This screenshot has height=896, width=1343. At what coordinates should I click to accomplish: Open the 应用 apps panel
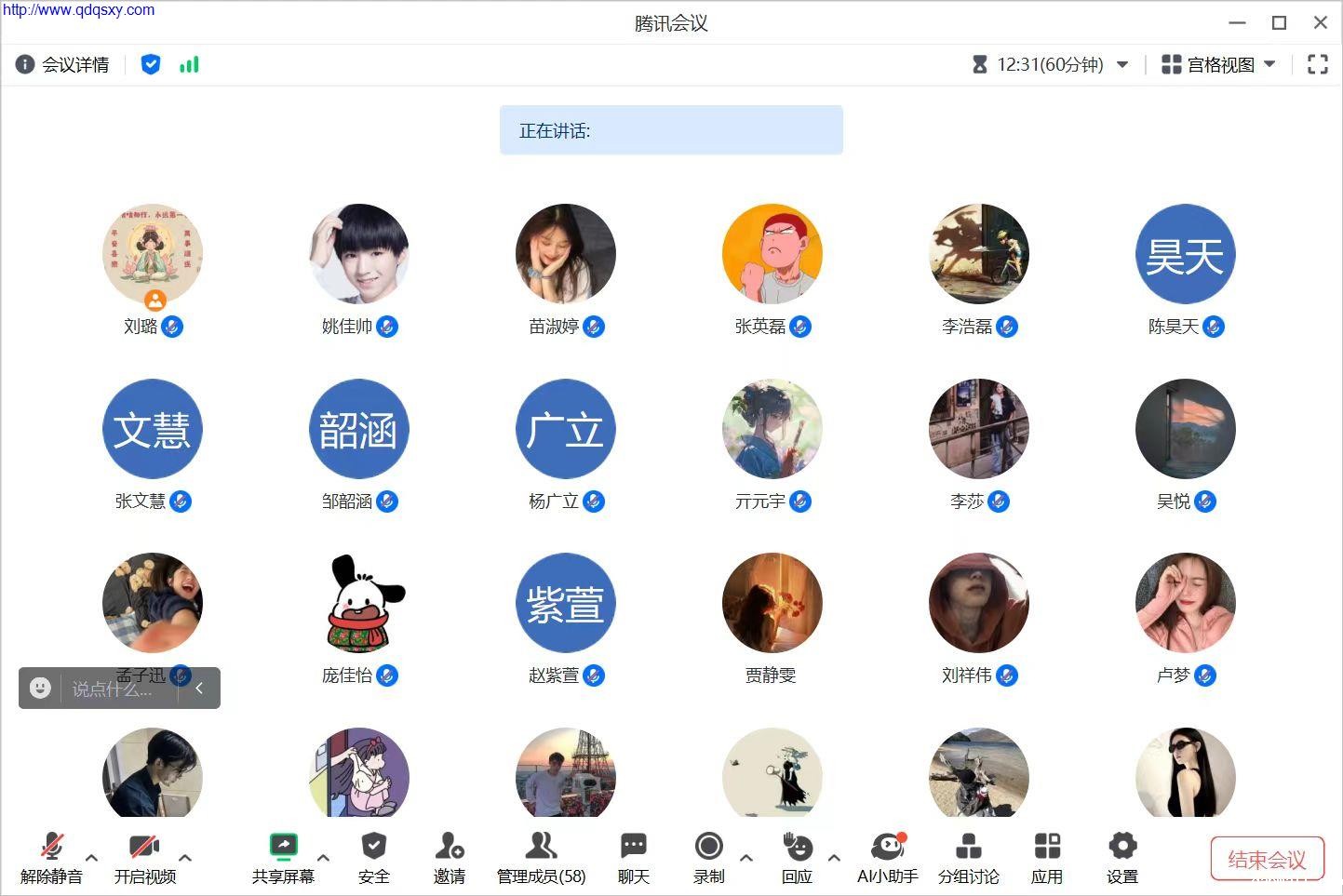point(1047,857)
